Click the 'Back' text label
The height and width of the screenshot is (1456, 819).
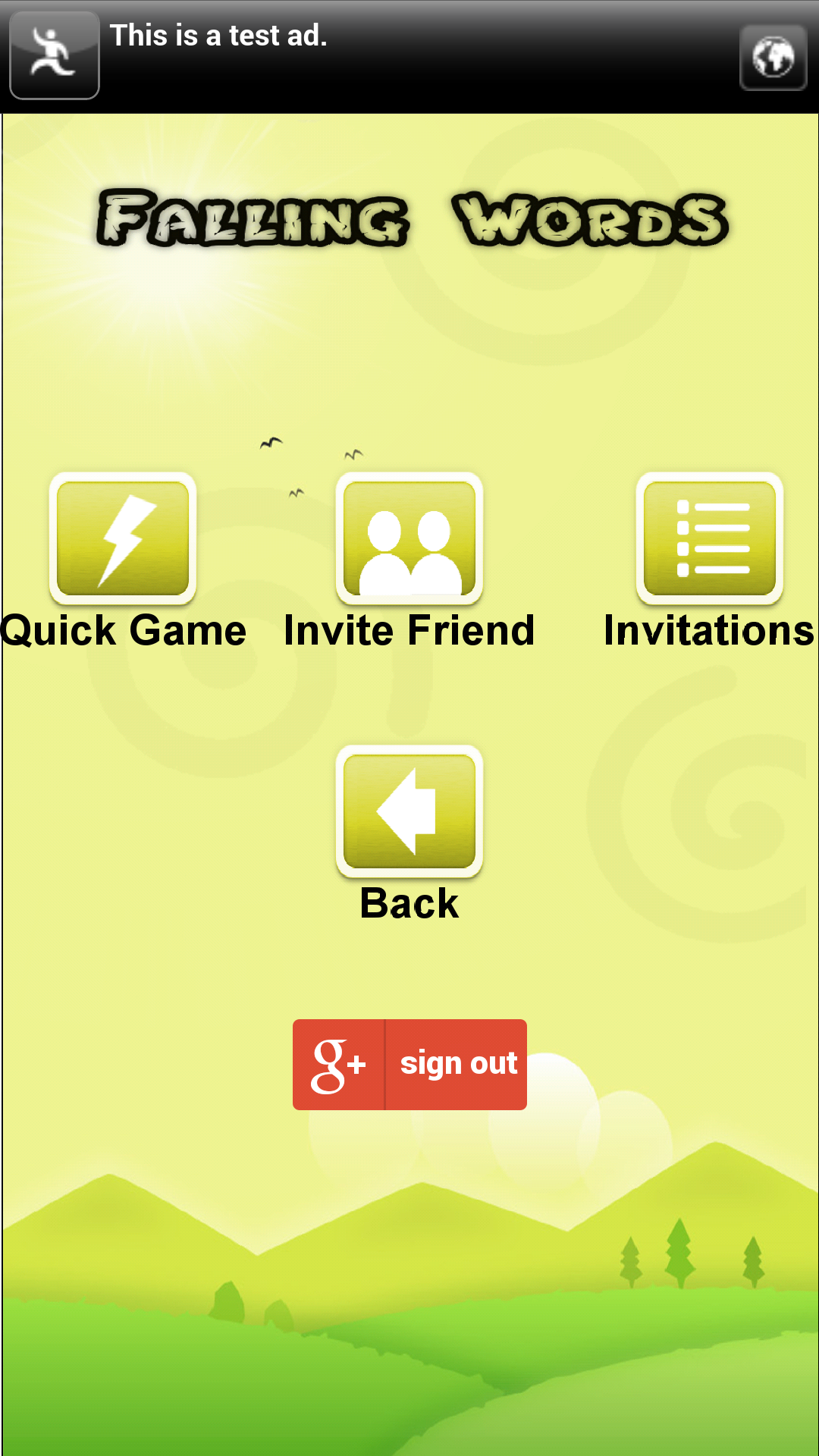coord(409,903)
